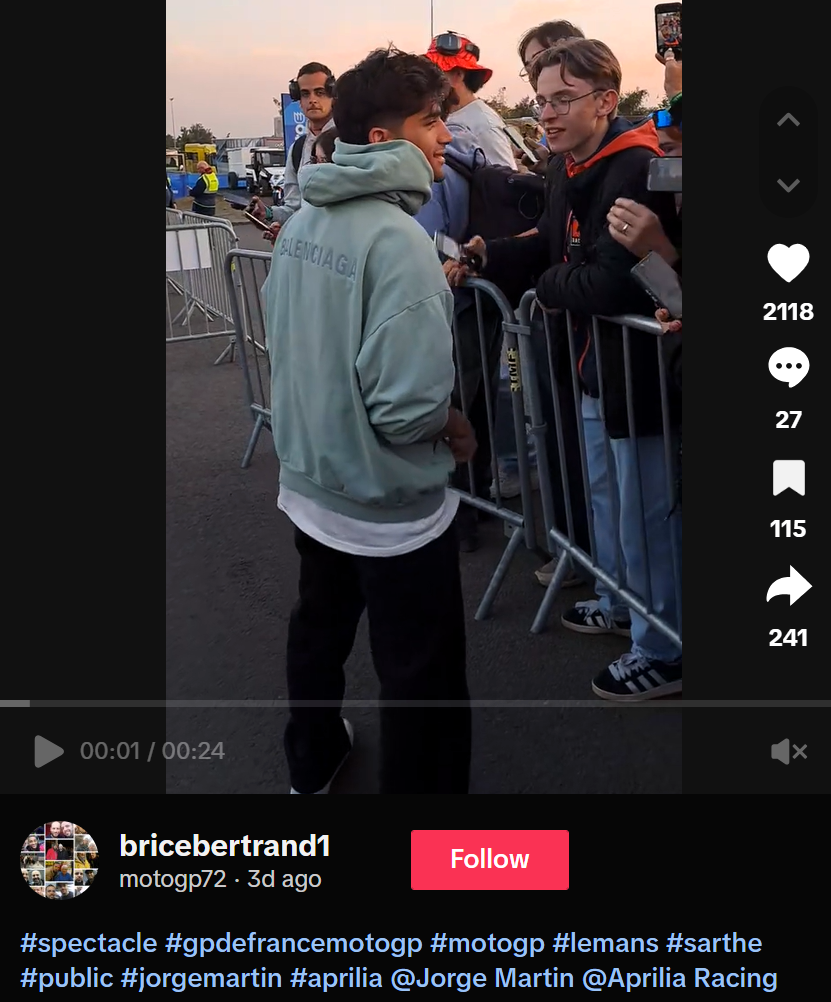Screen dimensions: 831x1002
Task: Go to the previous video
Action: [x=788, y=121]
